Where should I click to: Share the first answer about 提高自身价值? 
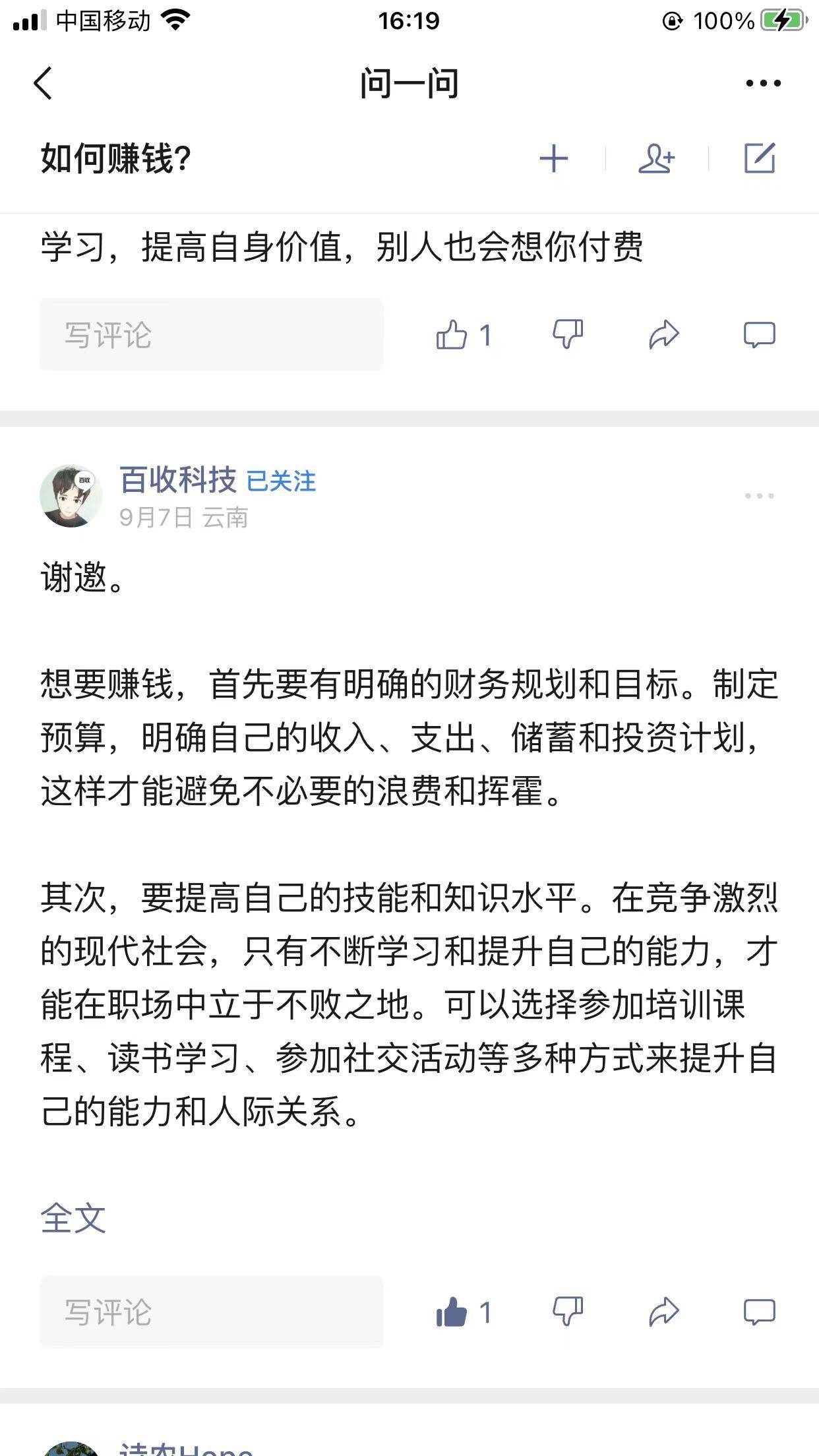[x=663, y=334]
